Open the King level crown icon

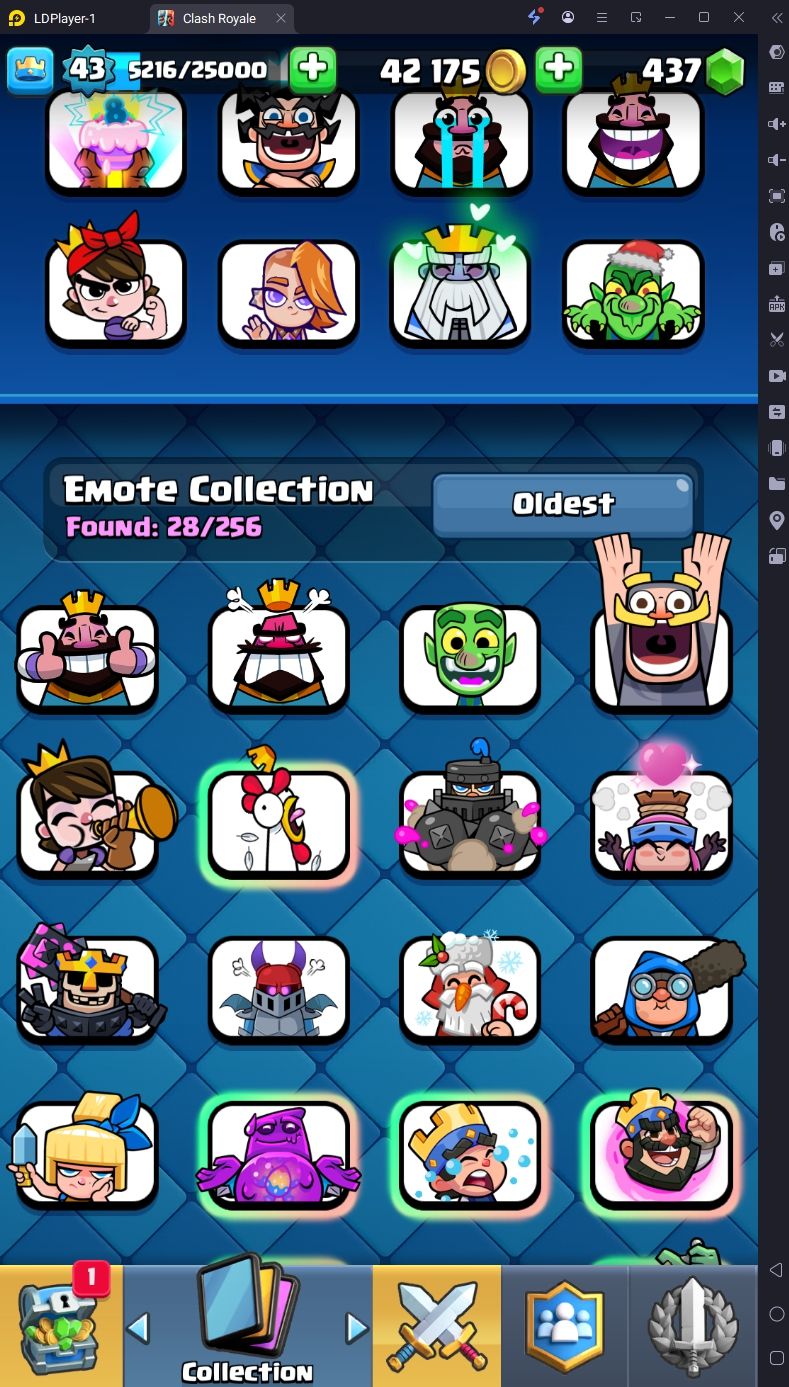(x=30, y=70)
